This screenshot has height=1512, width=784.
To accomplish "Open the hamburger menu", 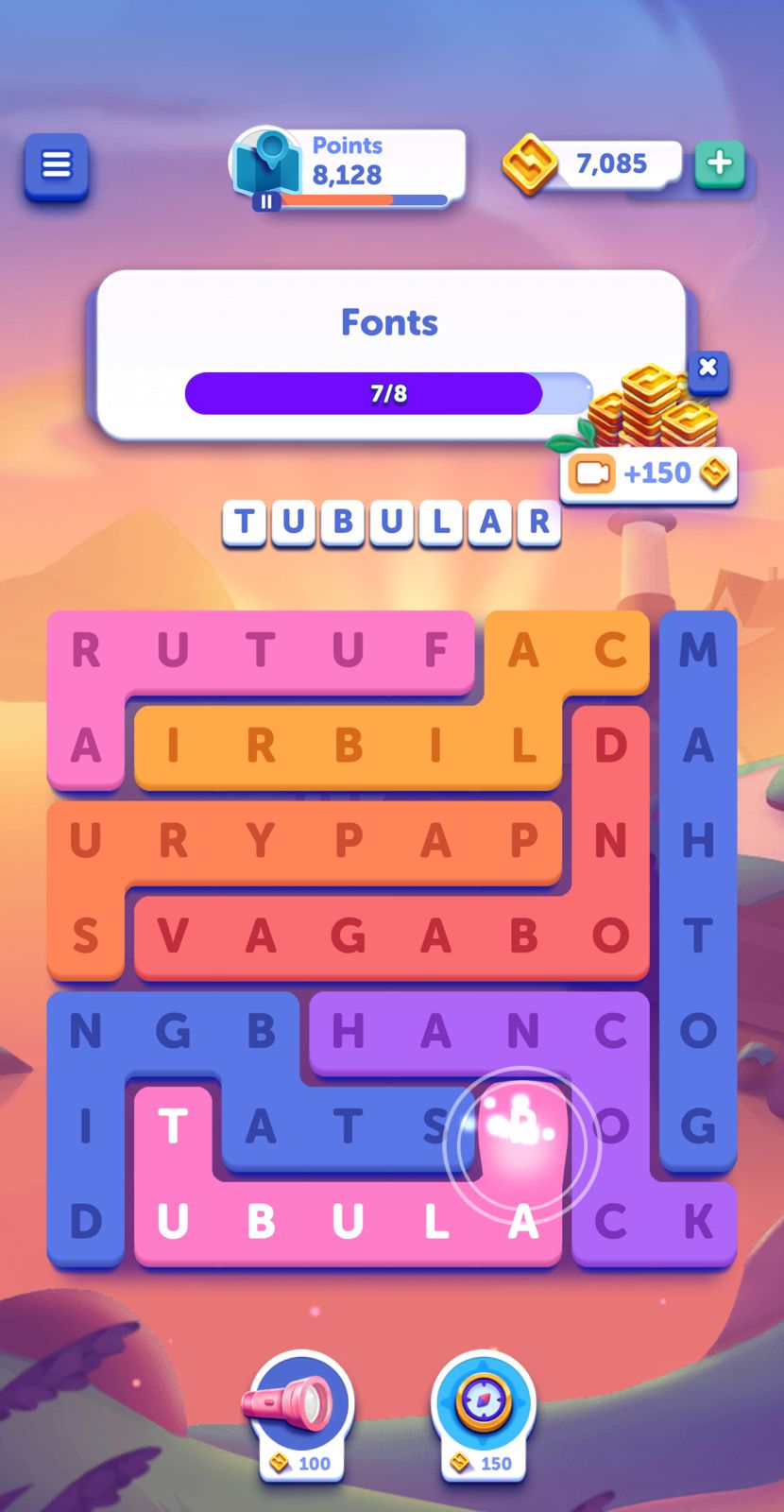I will pos(57,166).
